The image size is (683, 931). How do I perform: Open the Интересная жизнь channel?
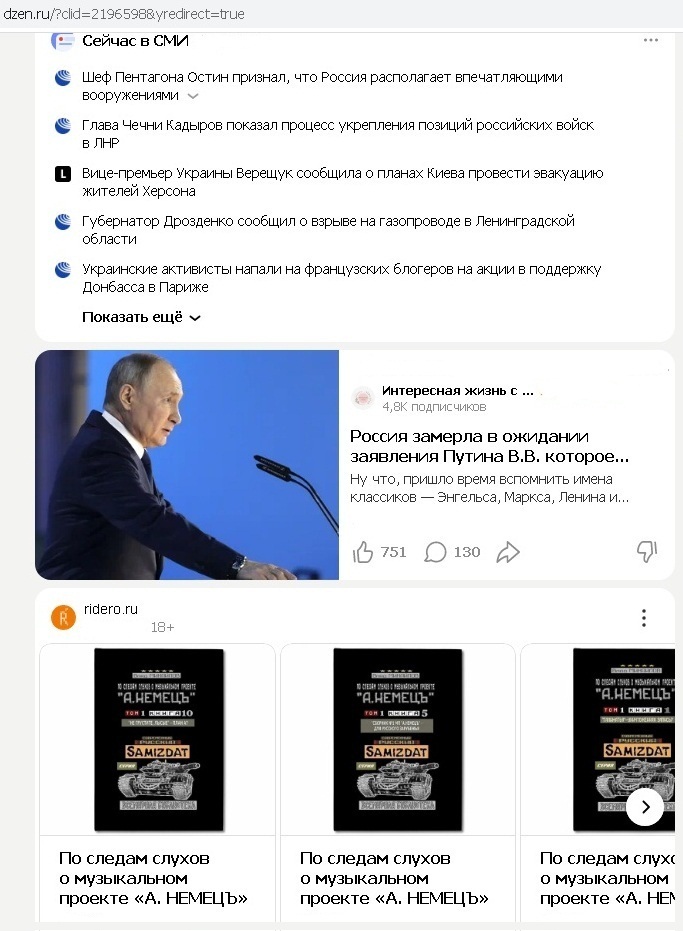tap(457, 391)
